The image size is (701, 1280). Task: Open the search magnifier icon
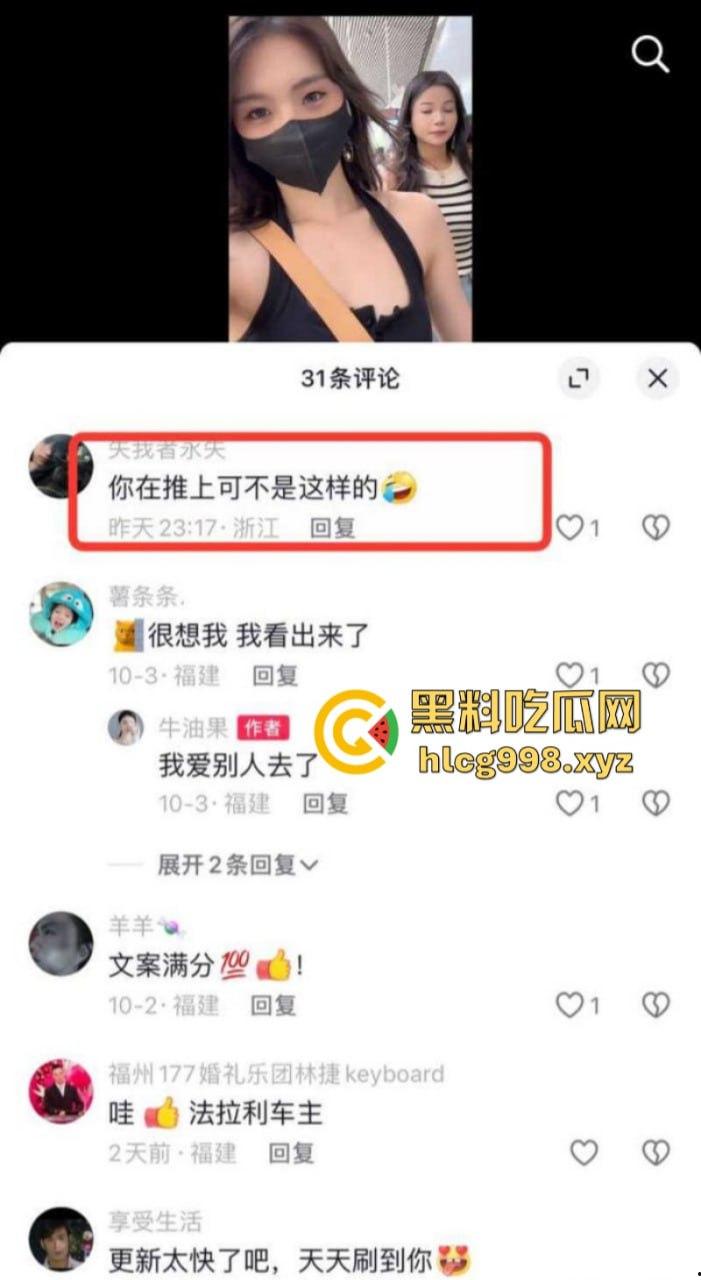click(x=650, y=54)
